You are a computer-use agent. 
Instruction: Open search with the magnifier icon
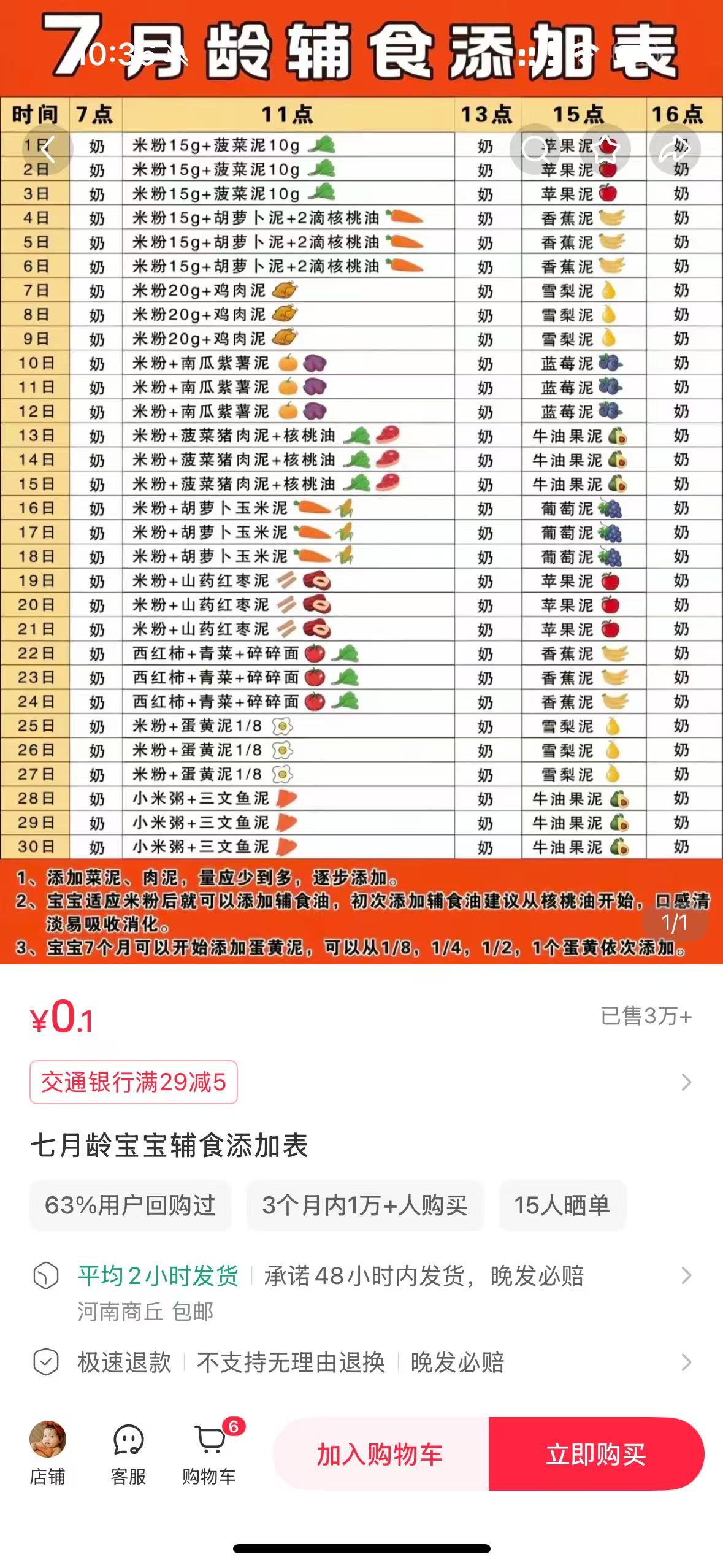point(535,149)
